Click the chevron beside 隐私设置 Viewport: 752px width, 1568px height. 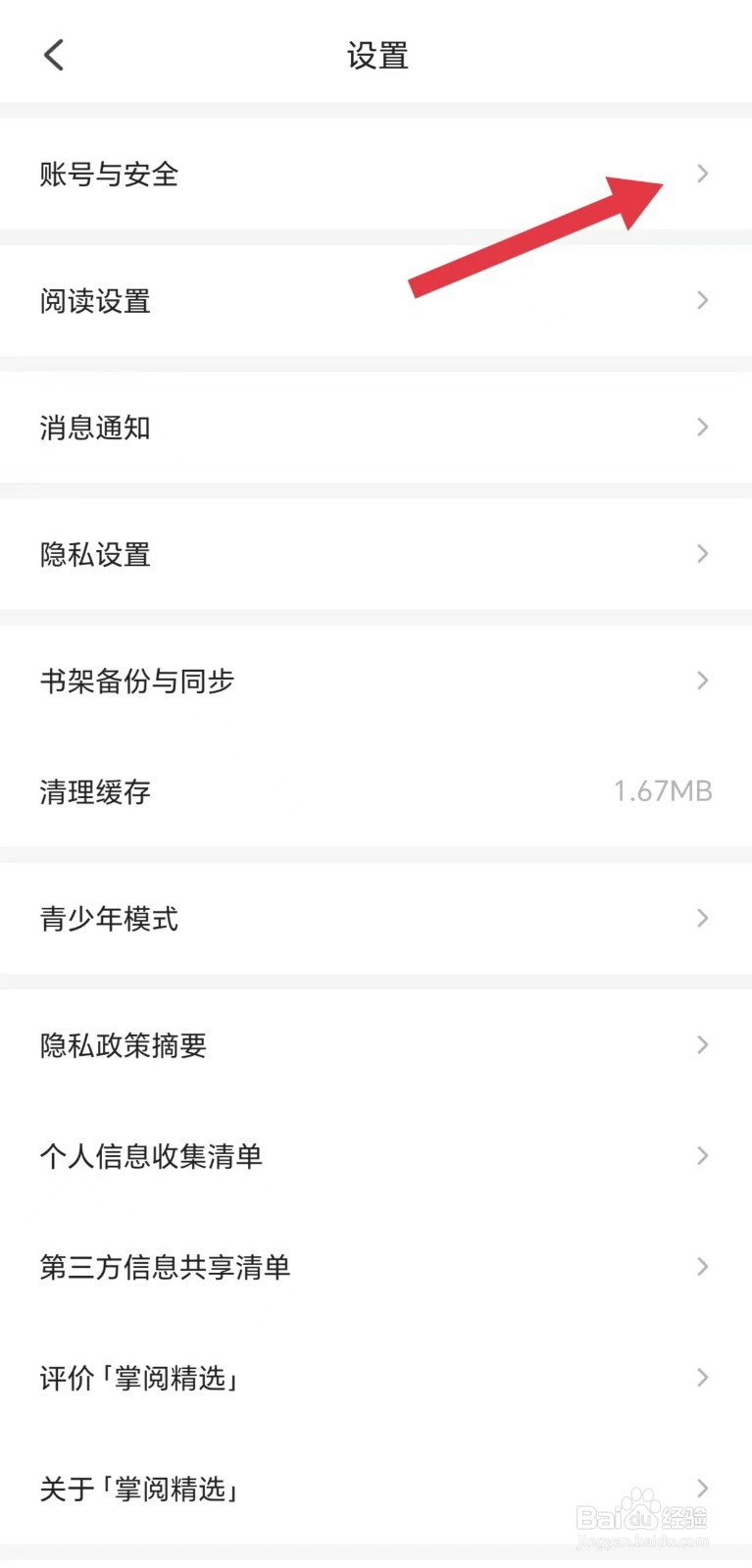click(x=702, y=554)
